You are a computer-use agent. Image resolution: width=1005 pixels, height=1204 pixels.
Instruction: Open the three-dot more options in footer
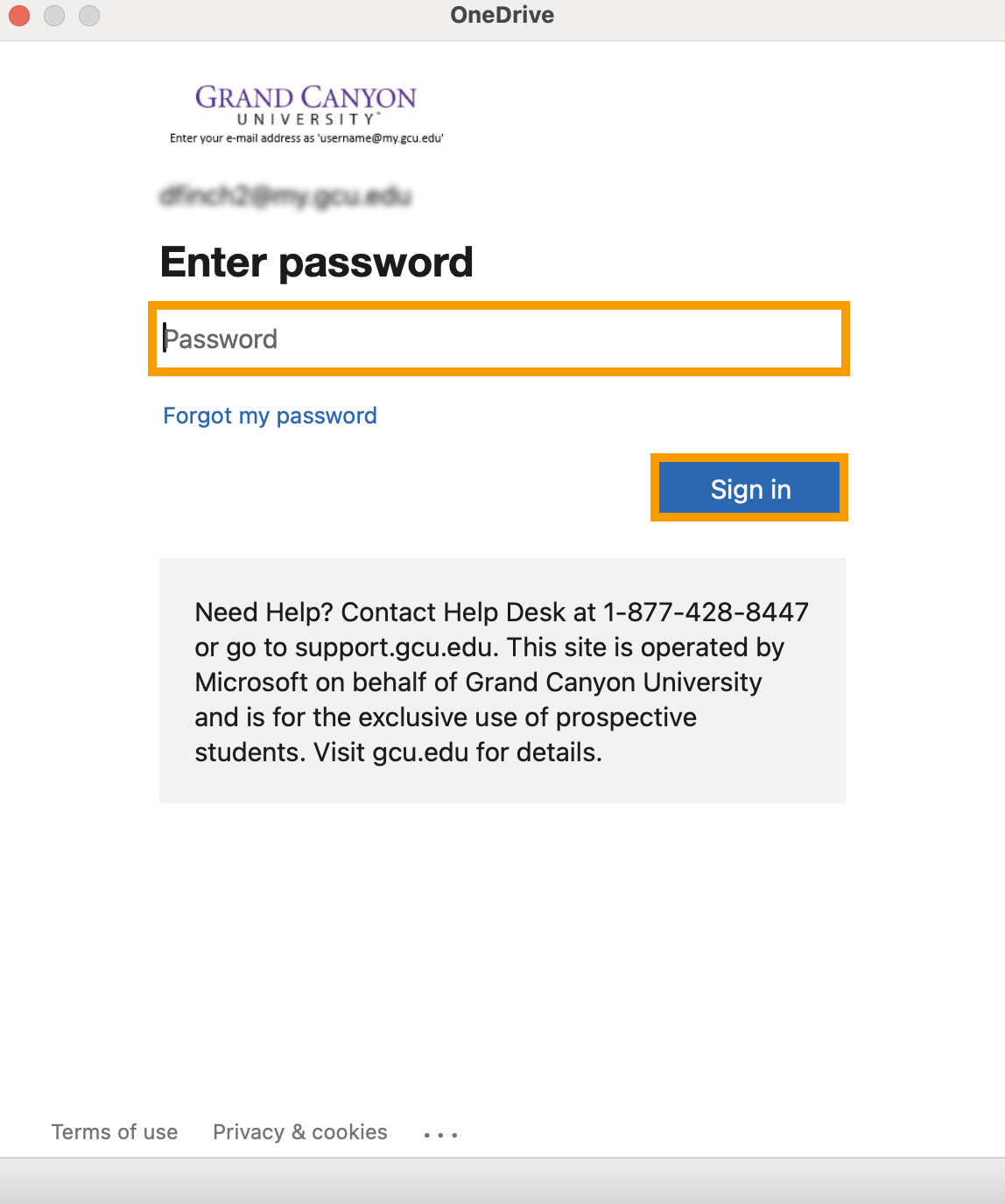440,1135
